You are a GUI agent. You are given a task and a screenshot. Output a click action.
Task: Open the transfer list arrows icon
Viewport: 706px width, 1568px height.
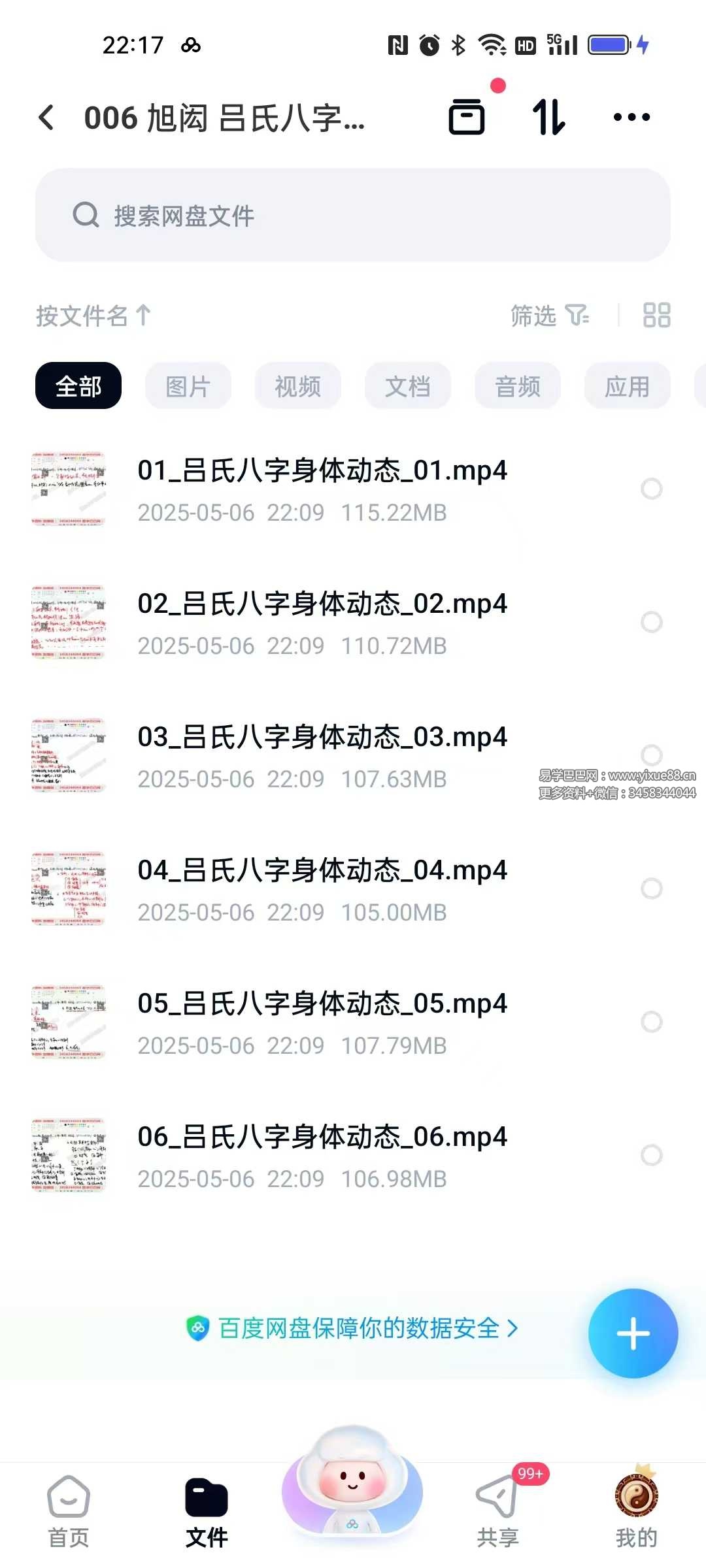(548, 118)
